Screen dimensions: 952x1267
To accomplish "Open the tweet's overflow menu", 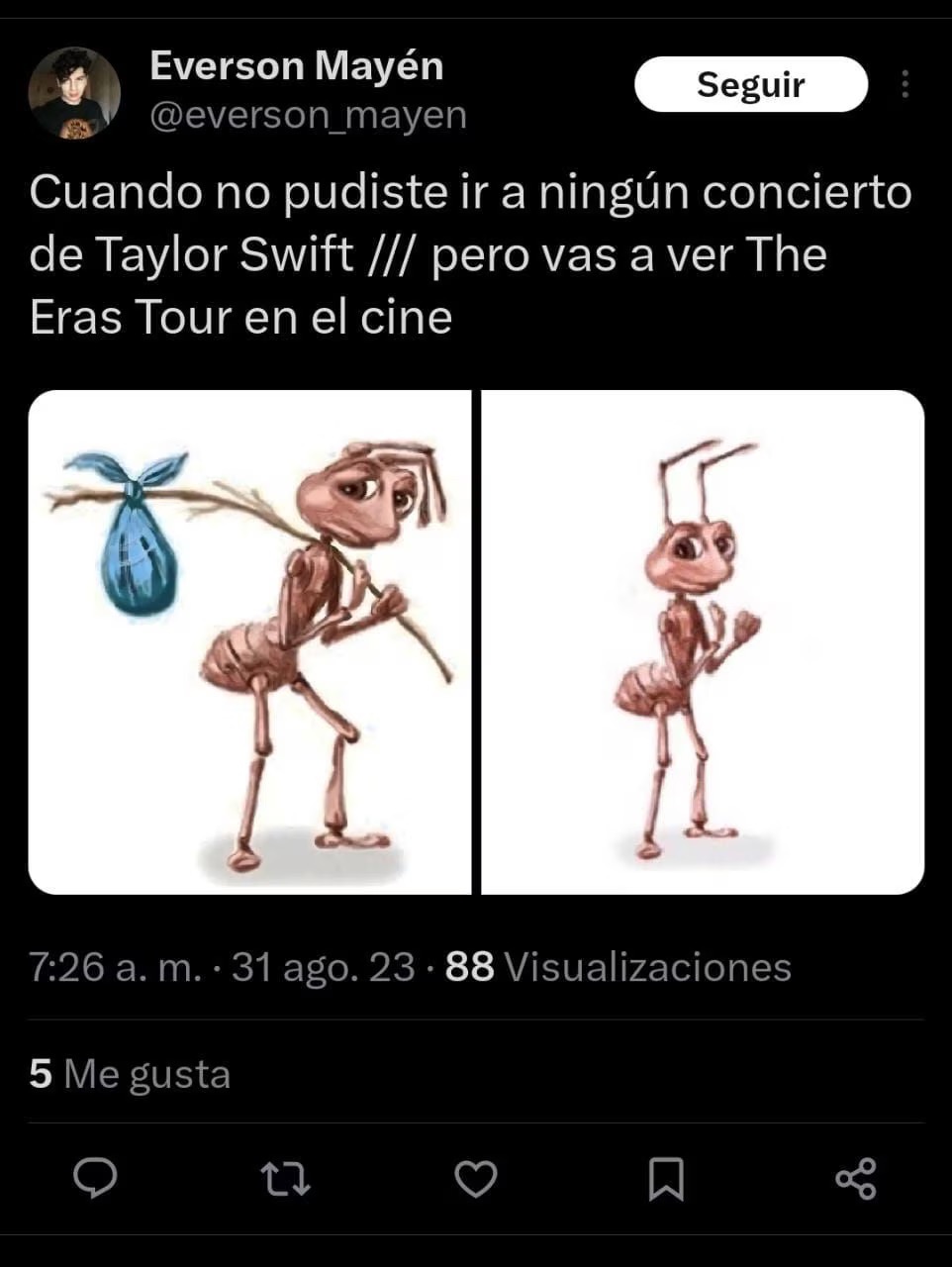I will tap(904, 85).
